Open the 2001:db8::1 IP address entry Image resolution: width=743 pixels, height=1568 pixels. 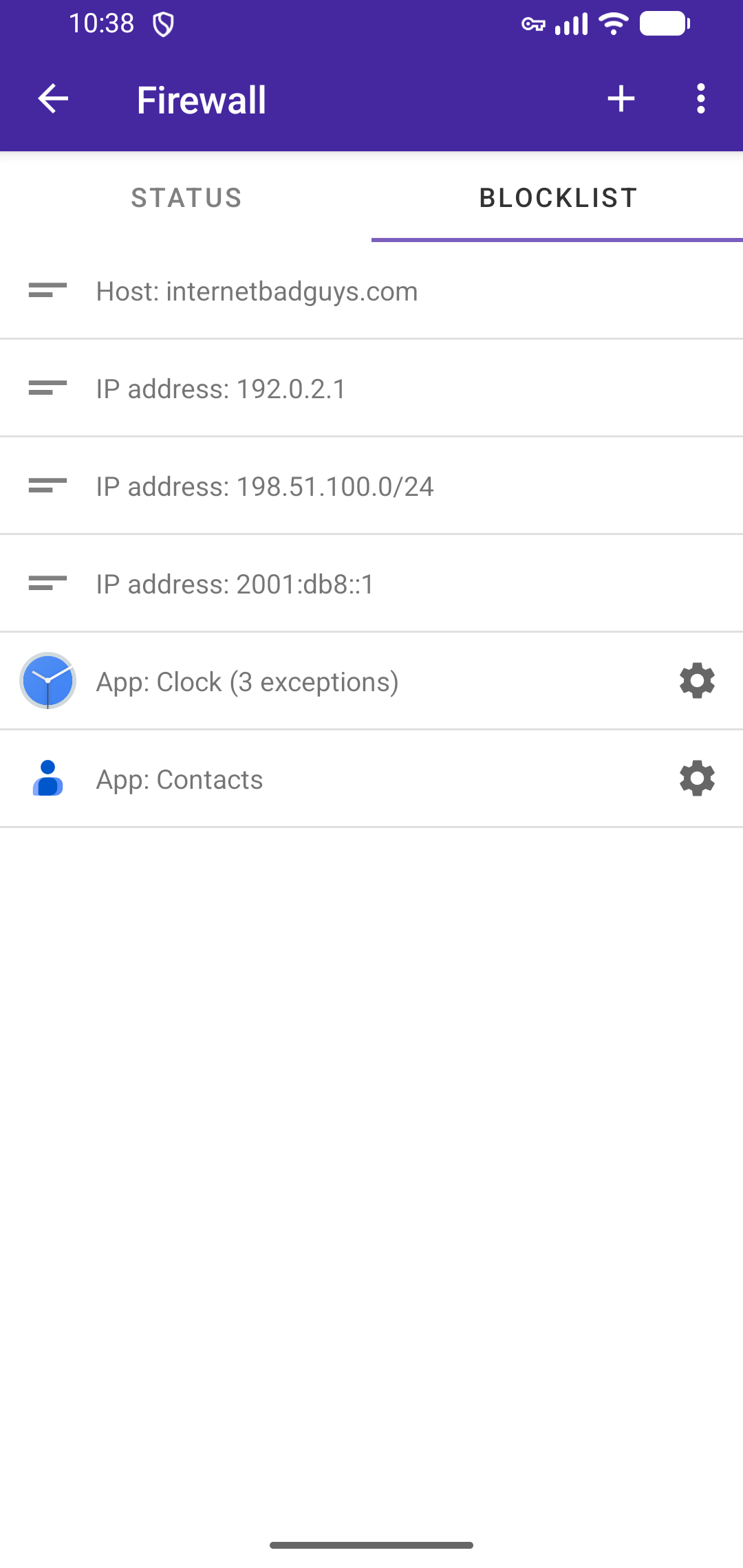point(371,584)
